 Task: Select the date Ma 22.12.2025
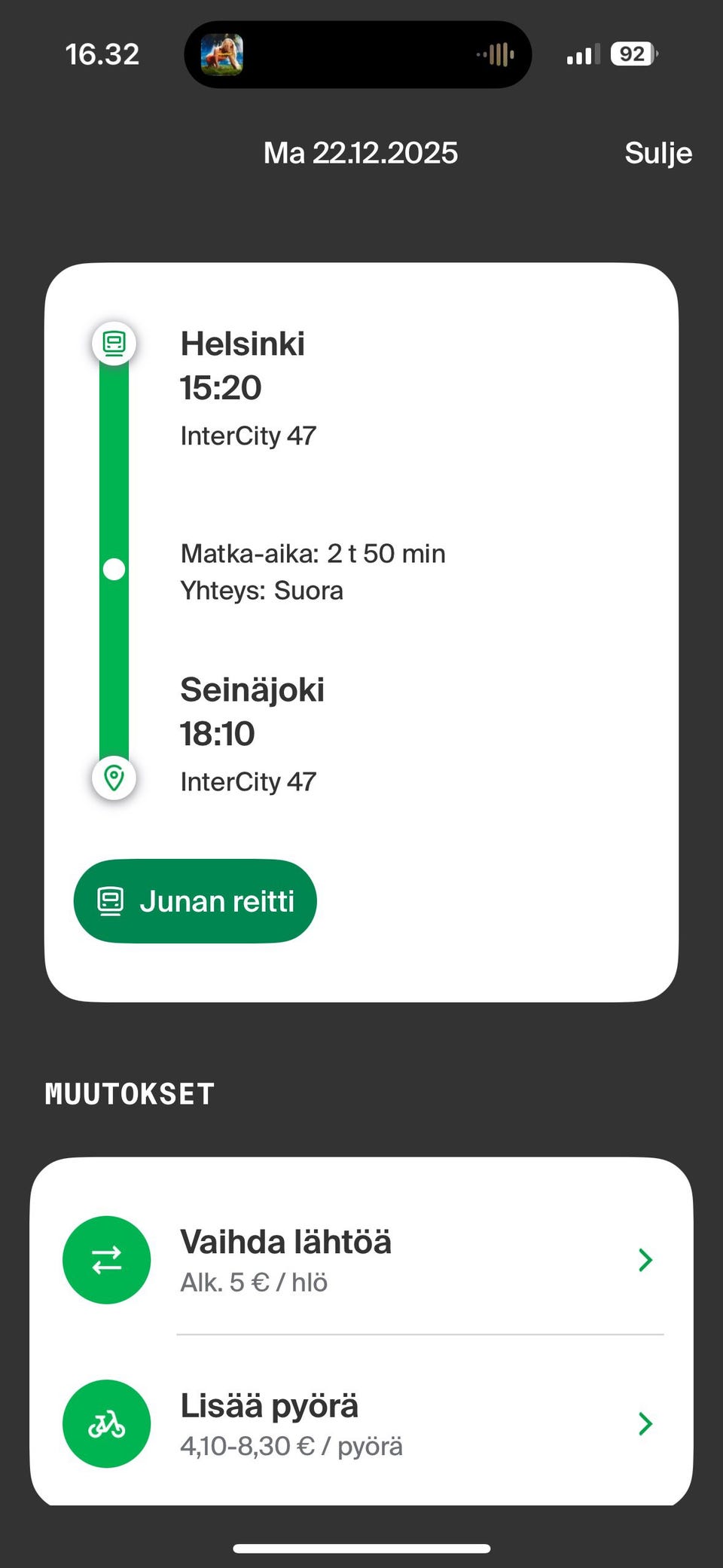(361, 152)
